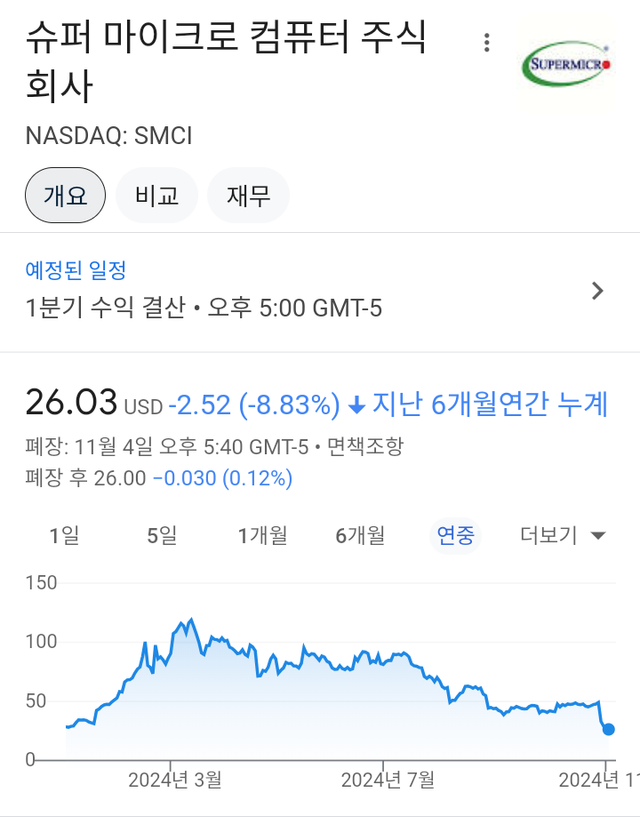Open the three-dot overflow menu
Screen dimensions: 640x817
tap(487, 43)
